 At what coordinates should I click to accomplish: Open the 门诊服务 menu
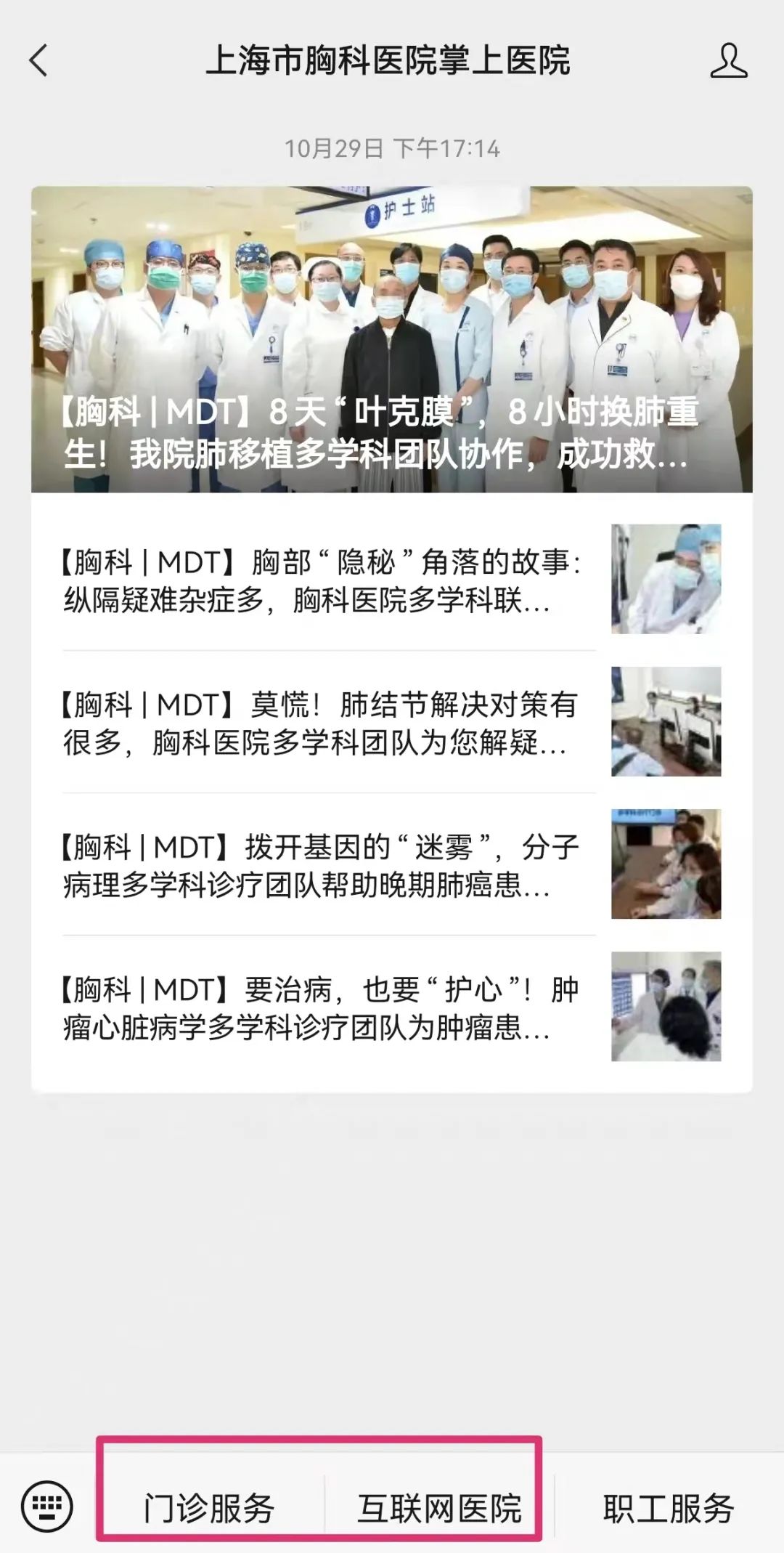point(209,1508)
